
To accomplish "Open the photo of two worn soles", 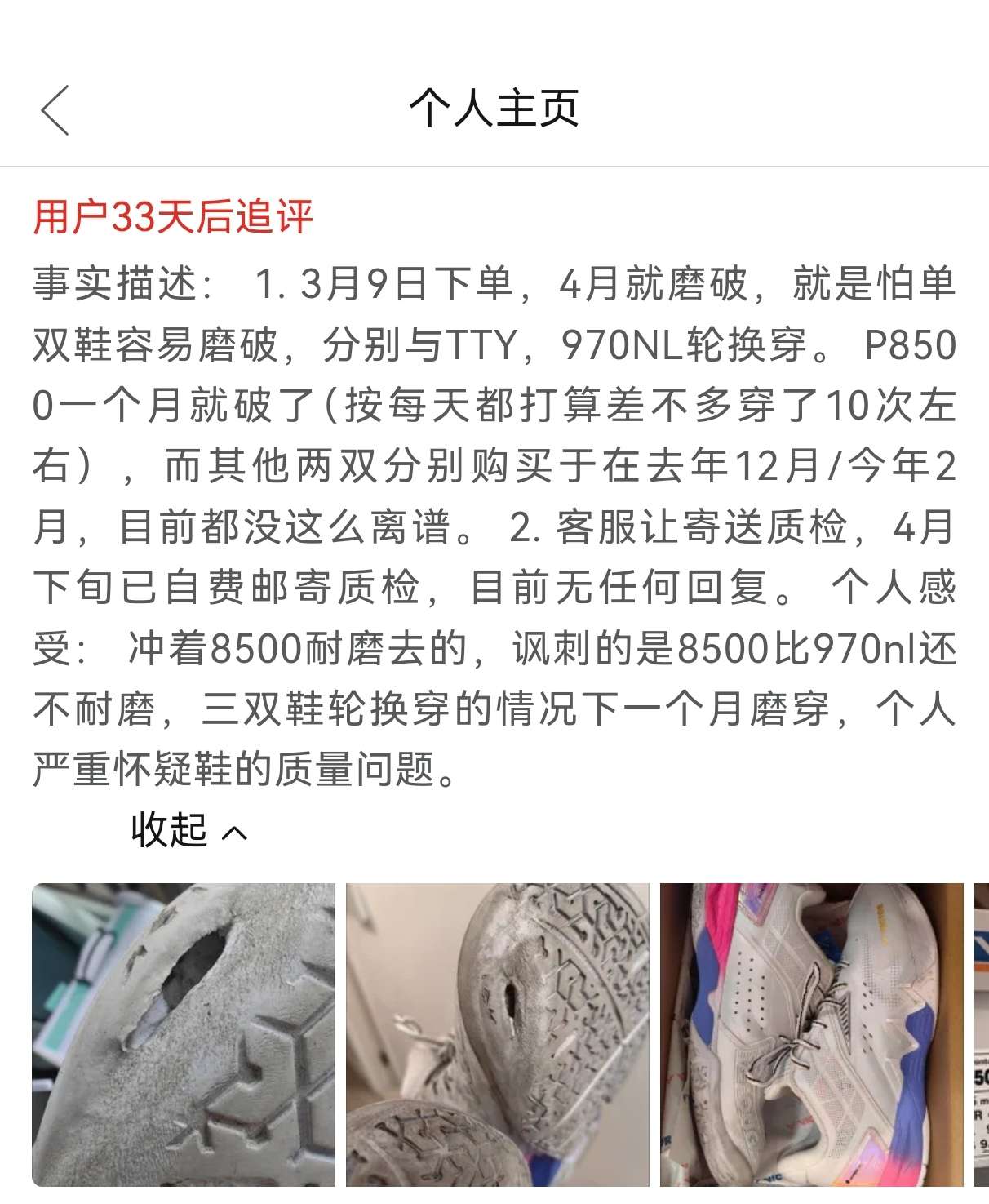I will (x=497, y=1034).
